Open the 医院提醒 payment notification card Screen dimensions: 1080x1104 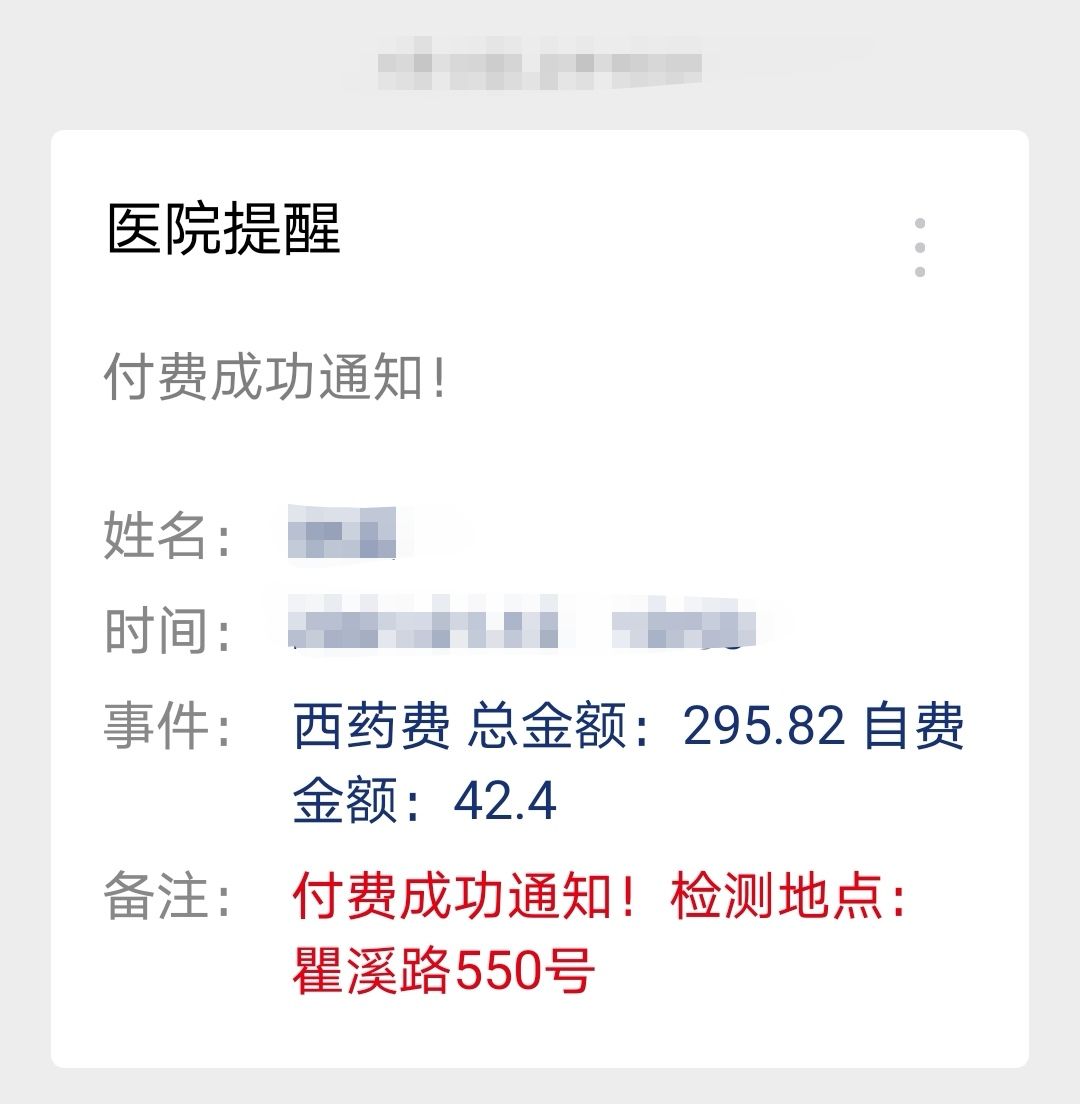point(540,598)
